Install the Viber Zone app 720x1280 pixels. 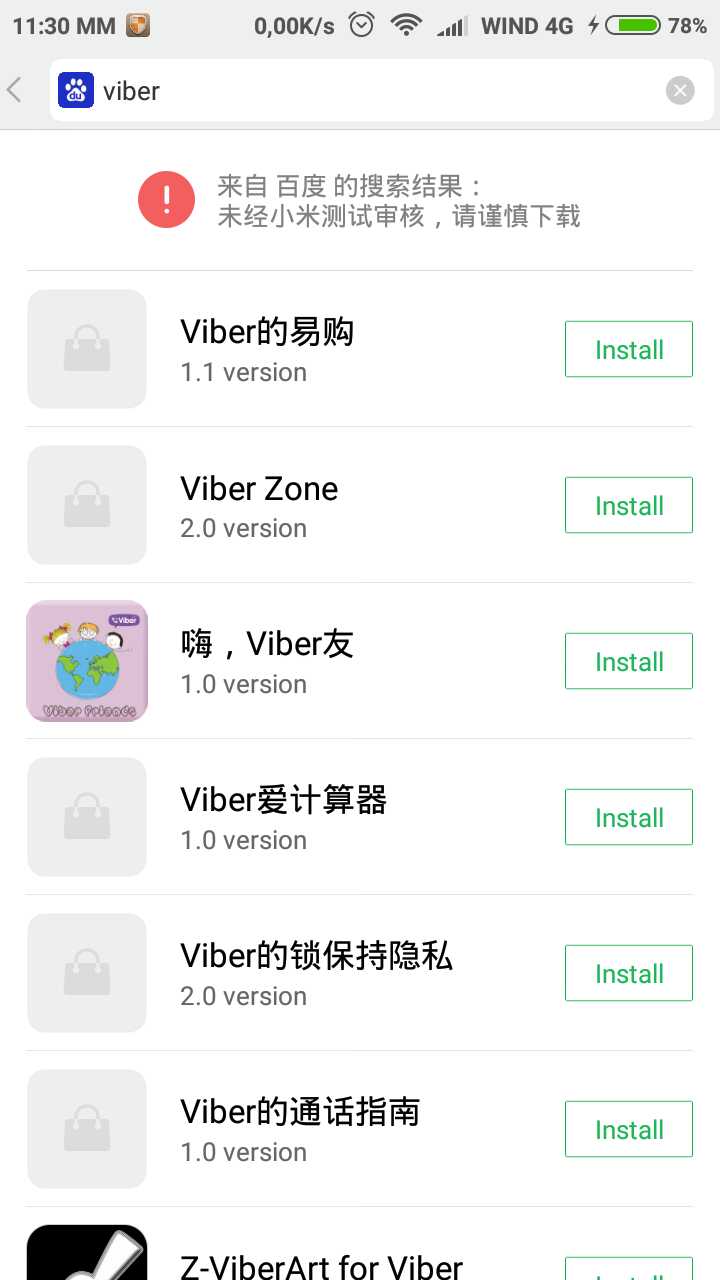pyautogui.click(x=628, y=505)
